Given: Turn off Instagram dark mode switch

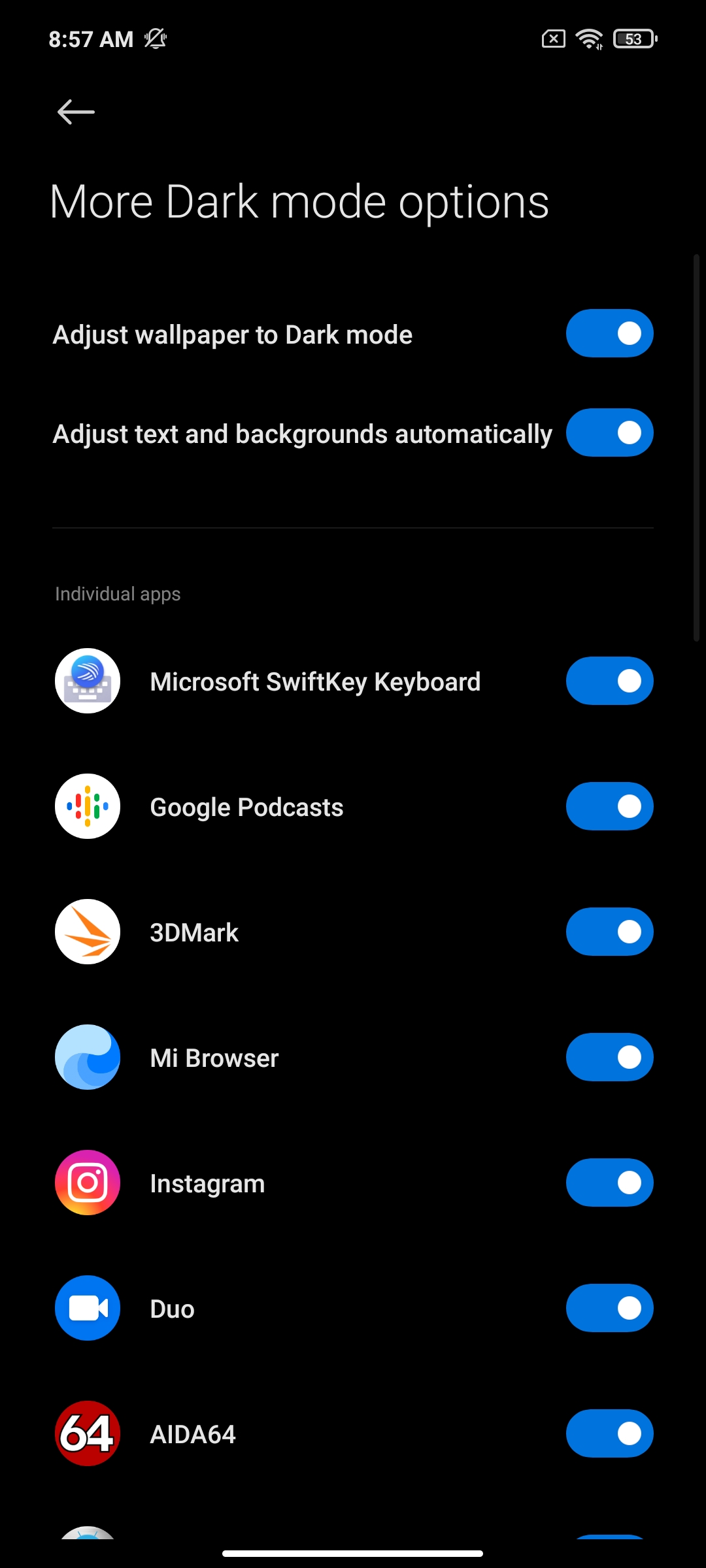Looking at the screenshot, I should click(x=609, y=1183).
